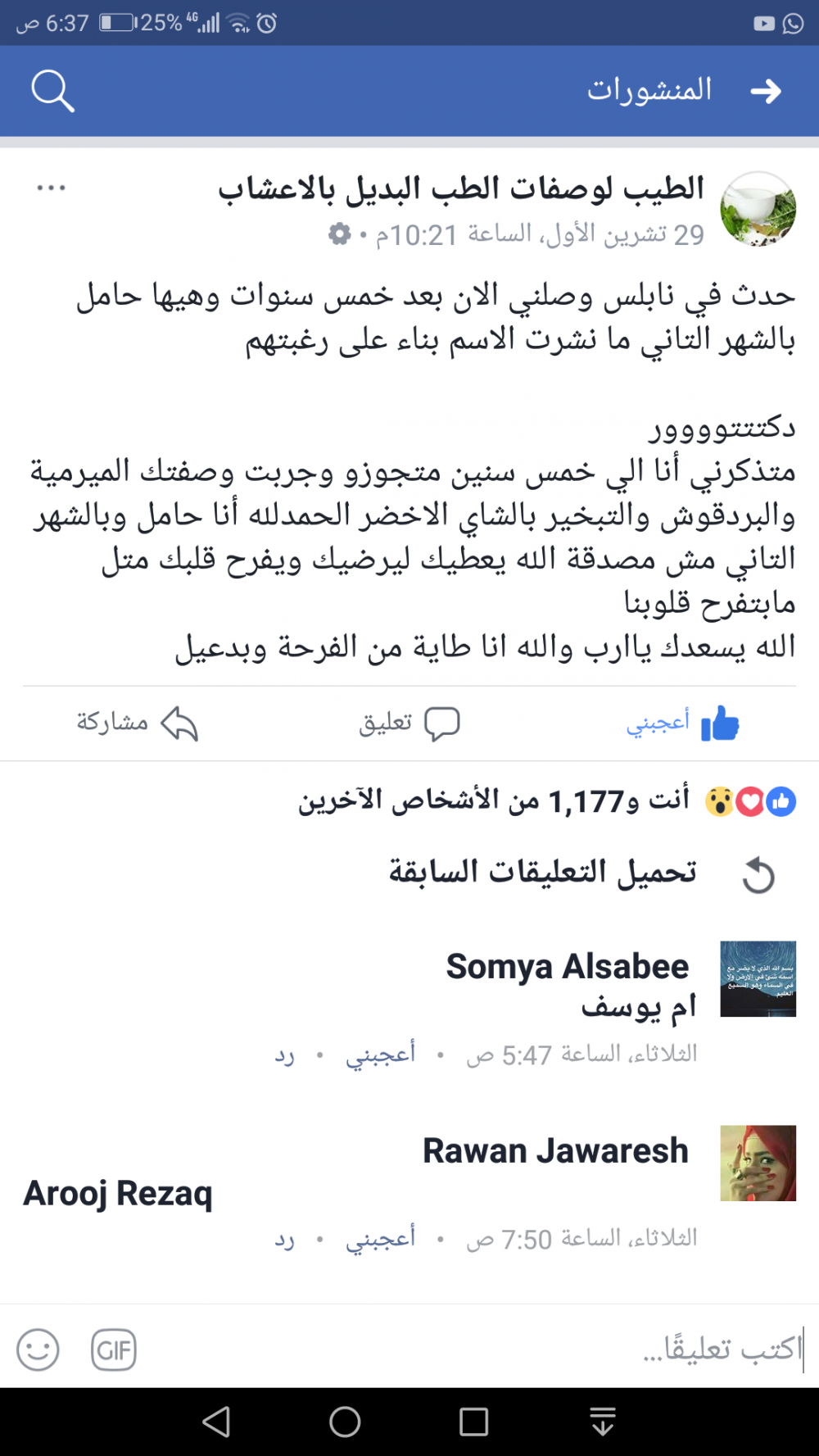Open the post's three-dot options menu
Image resolution: width=819 pixels, height=1456 pixels.
[x=51, y=188]
